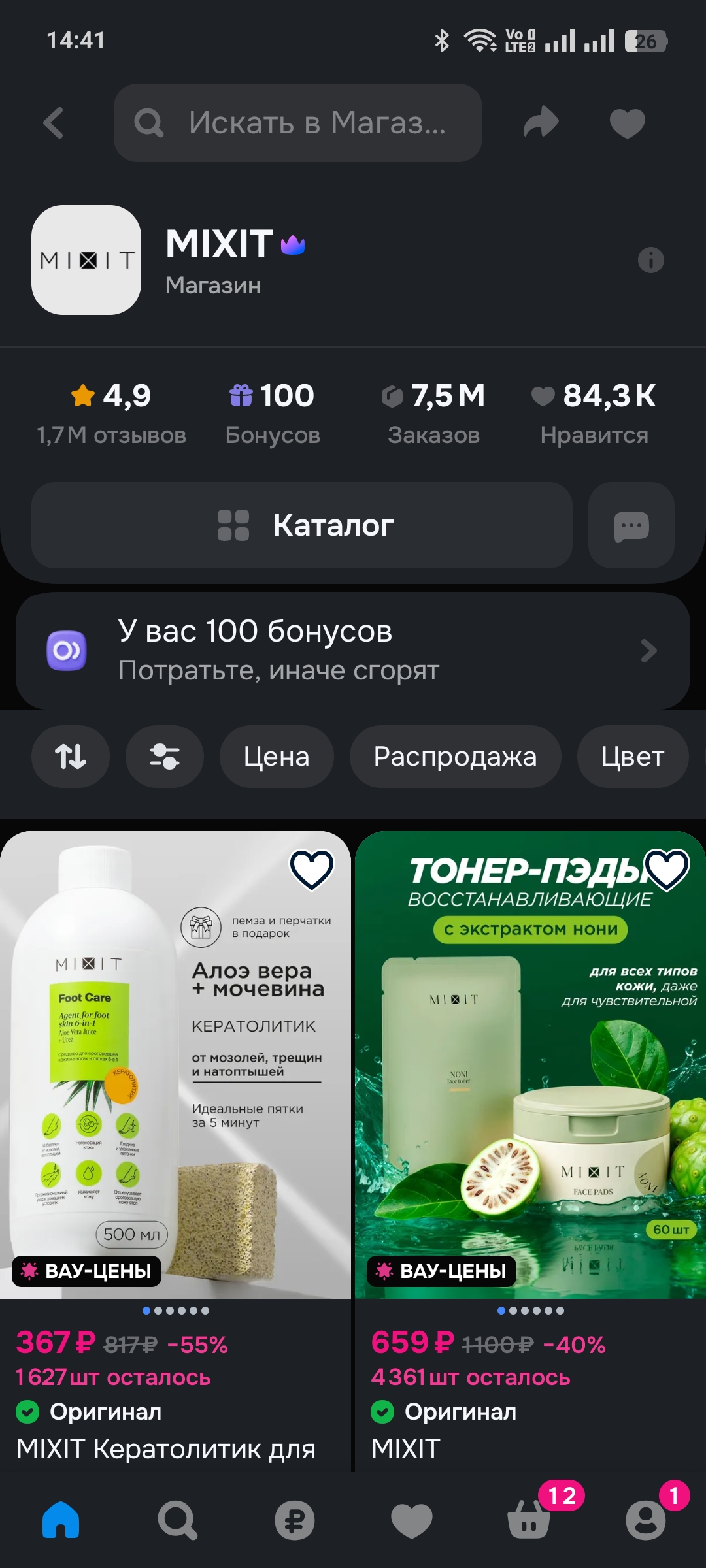Open the share menu for this store

tap(541, 122)
